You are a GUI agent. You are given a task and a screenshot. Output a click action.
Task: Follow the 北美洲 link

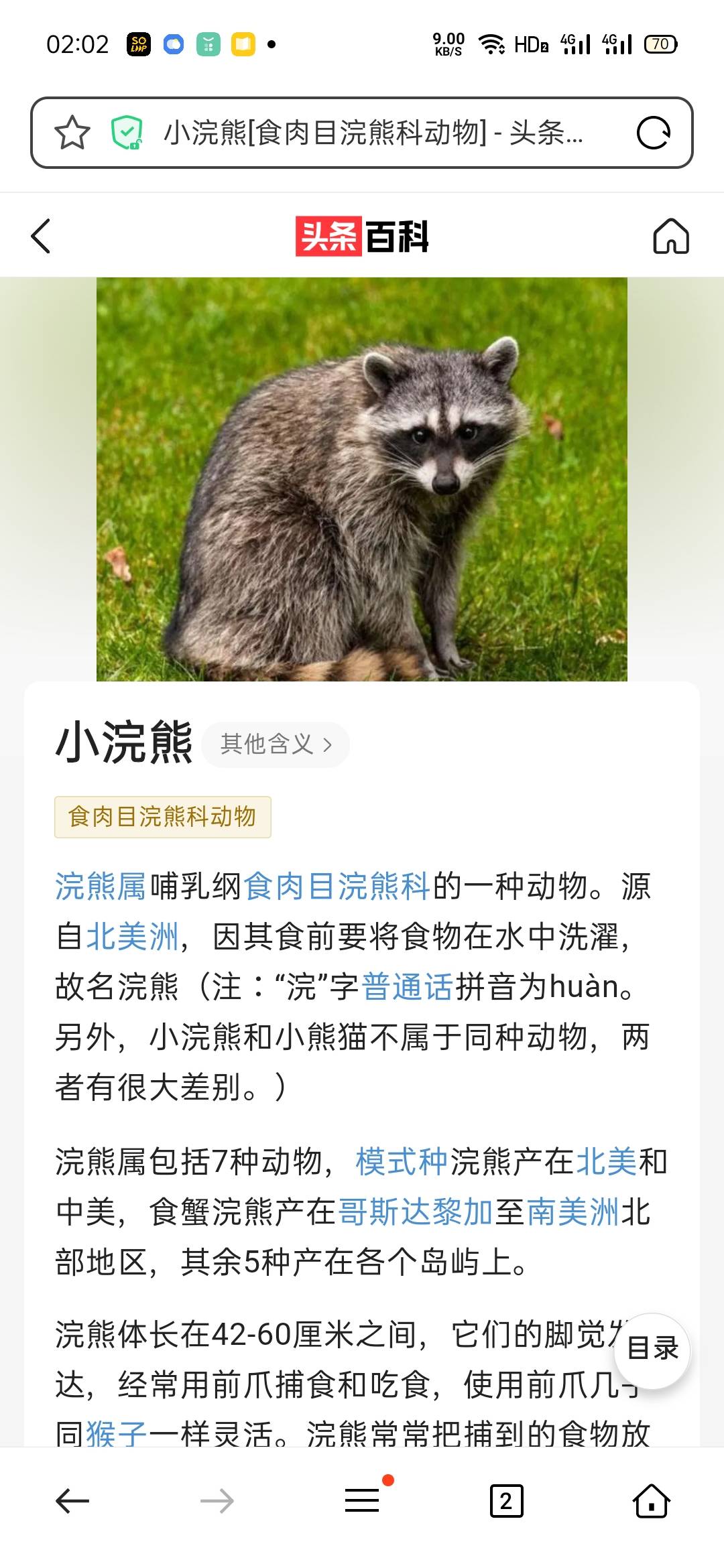[133, 937]
